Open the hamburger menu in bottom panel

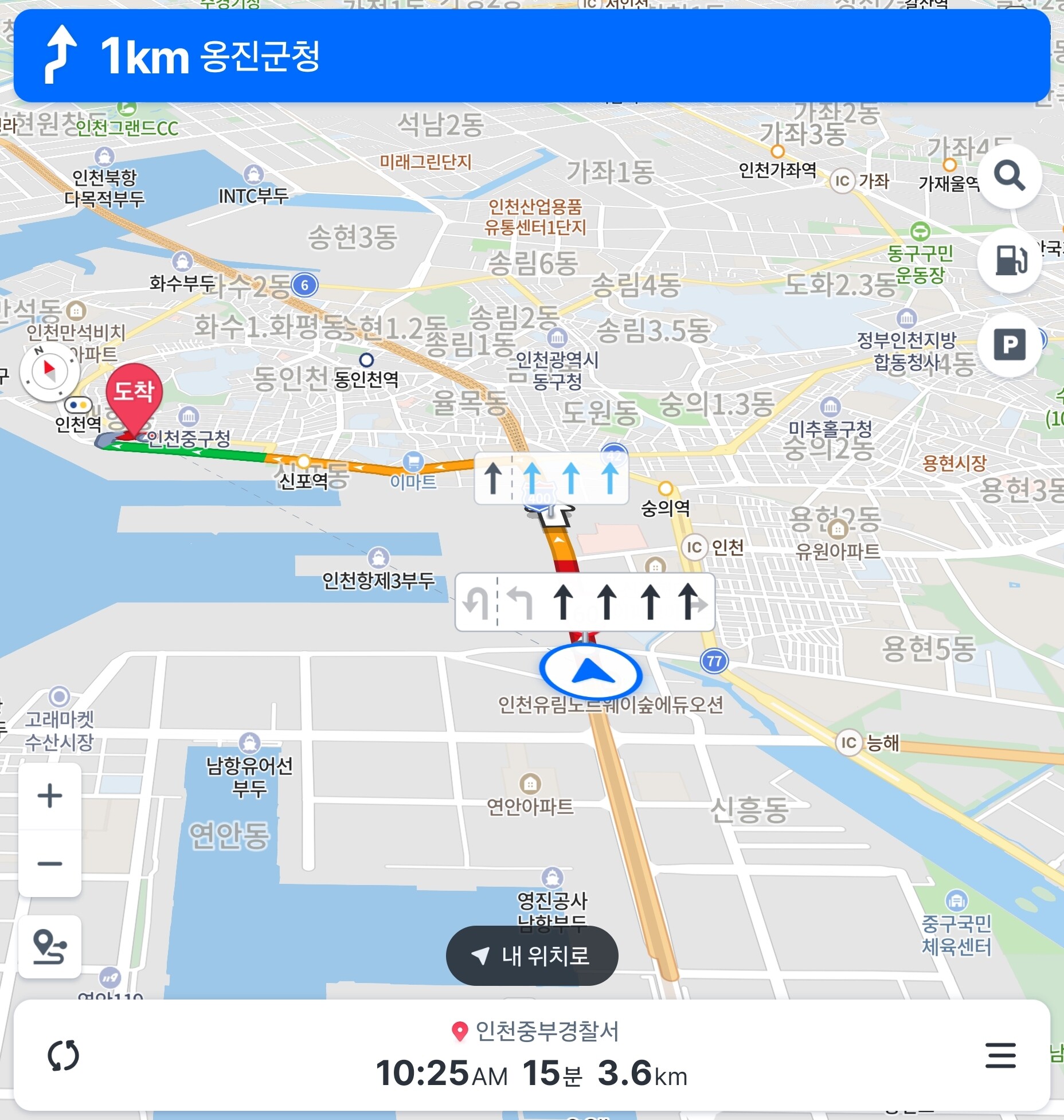[x=1000, y=1055]
